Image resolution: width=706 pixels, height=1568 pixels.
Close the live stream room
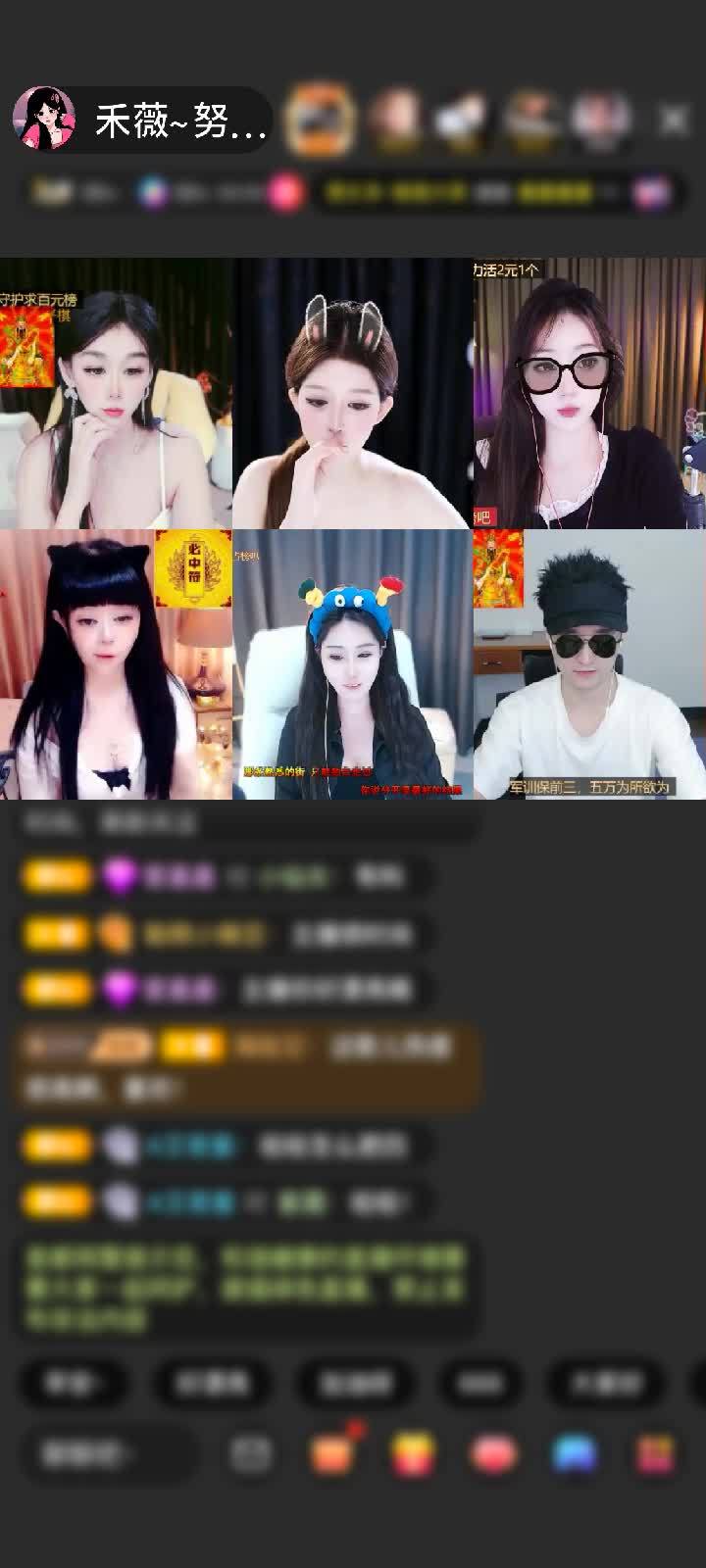coord(674,120)
